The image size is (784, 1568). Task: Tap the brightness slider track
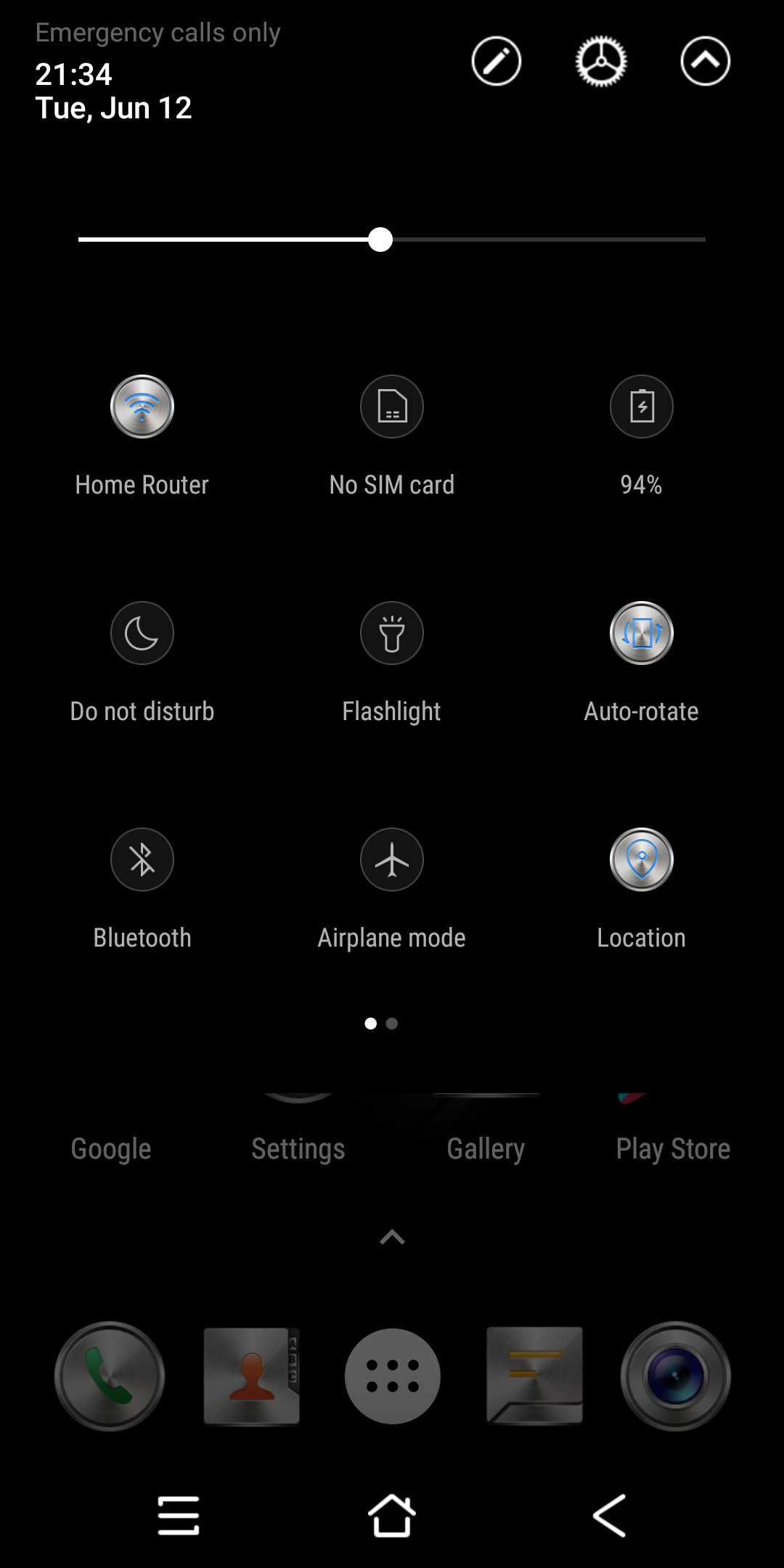click(392, 240)
